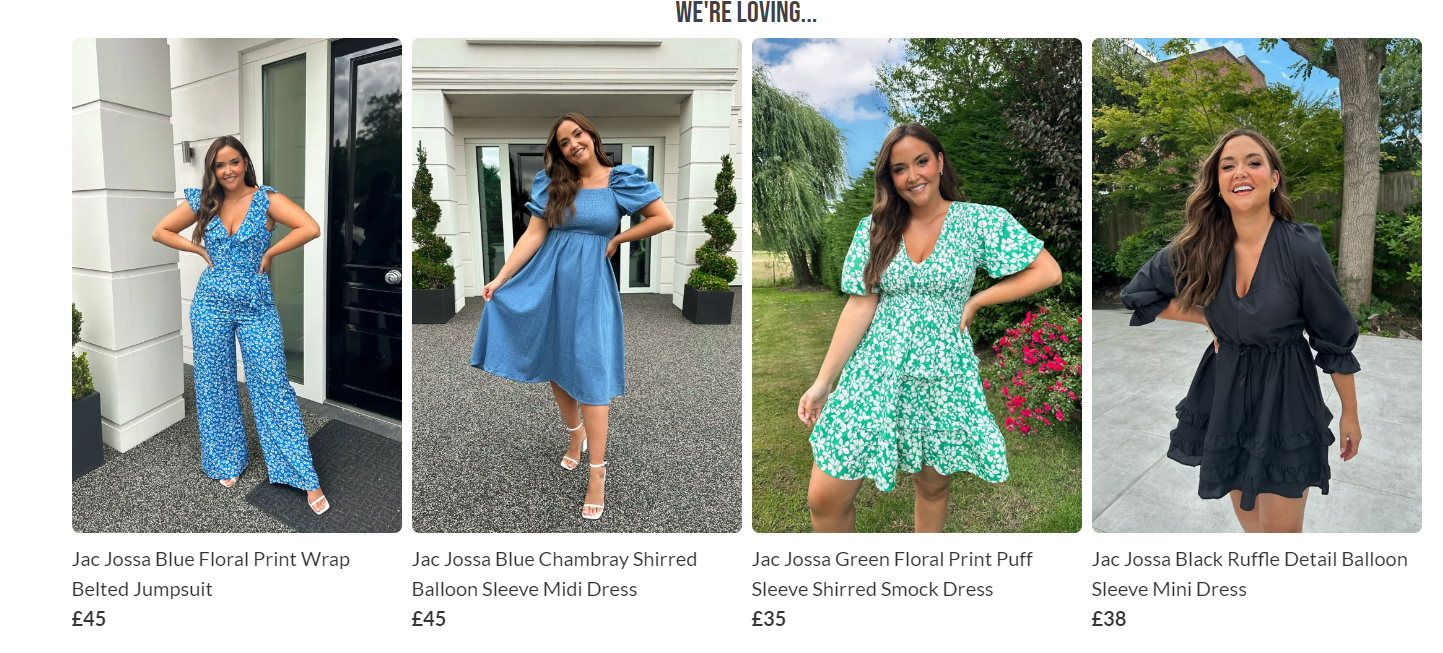Screen dimensions: 1443x653
Task: Open the Blue Chambray Shirred Midi Dress image
Action: coord(576,285)
